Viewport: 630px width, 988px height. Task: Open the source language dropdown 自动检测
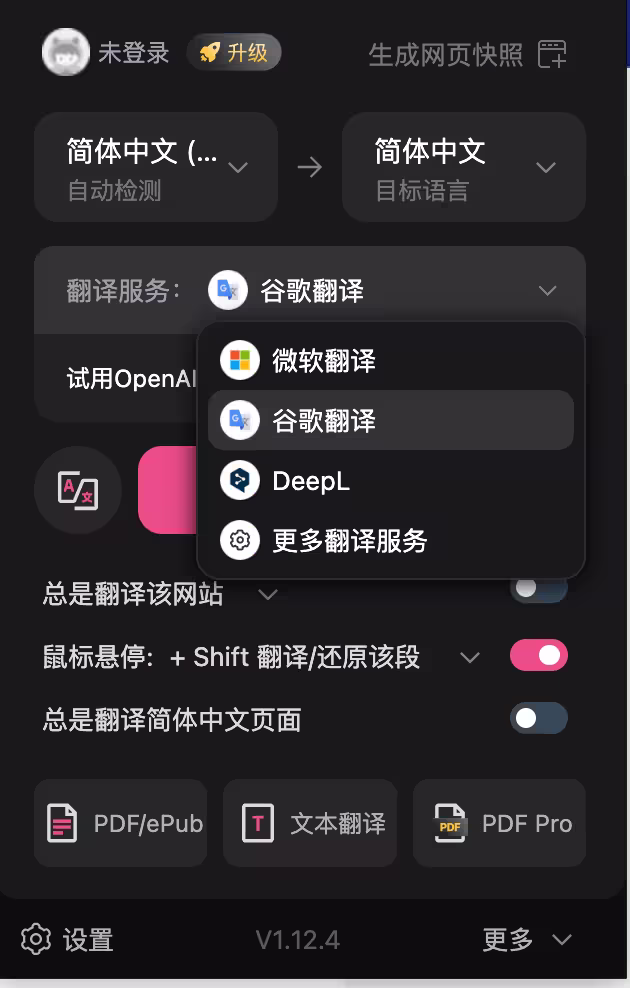click(x=156, y=167)
